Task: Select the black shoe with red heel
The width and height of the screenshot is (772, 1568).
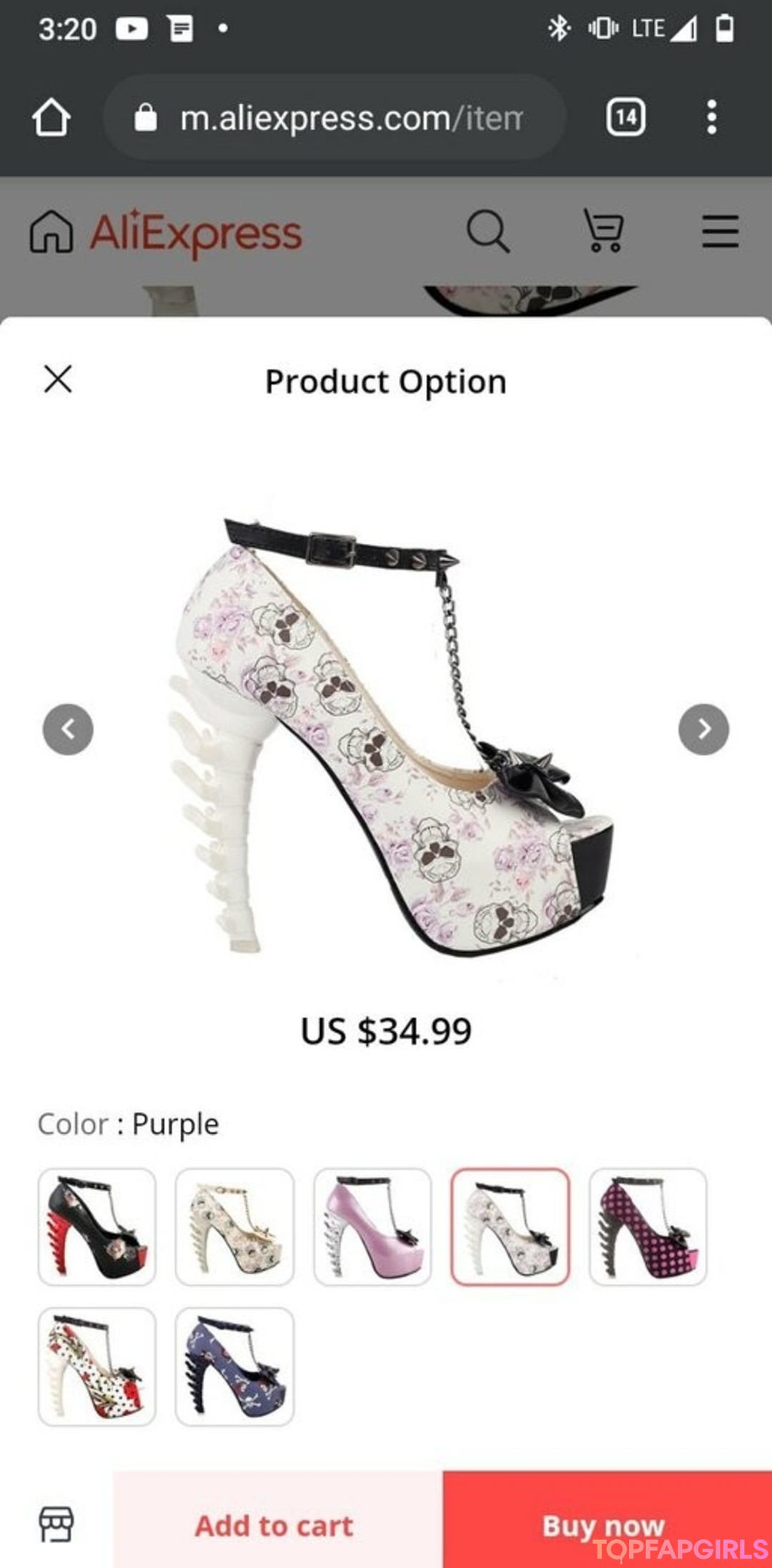Action: (96, 1226)
